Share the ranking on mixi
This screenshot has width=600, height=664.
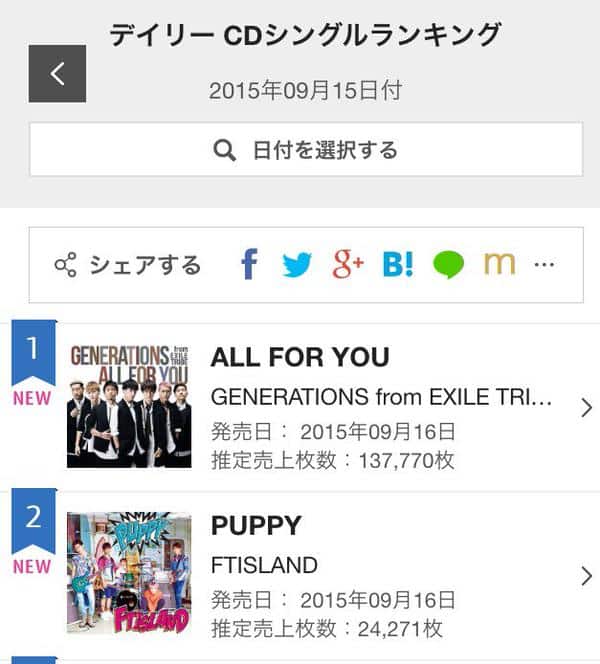(499, 264)
